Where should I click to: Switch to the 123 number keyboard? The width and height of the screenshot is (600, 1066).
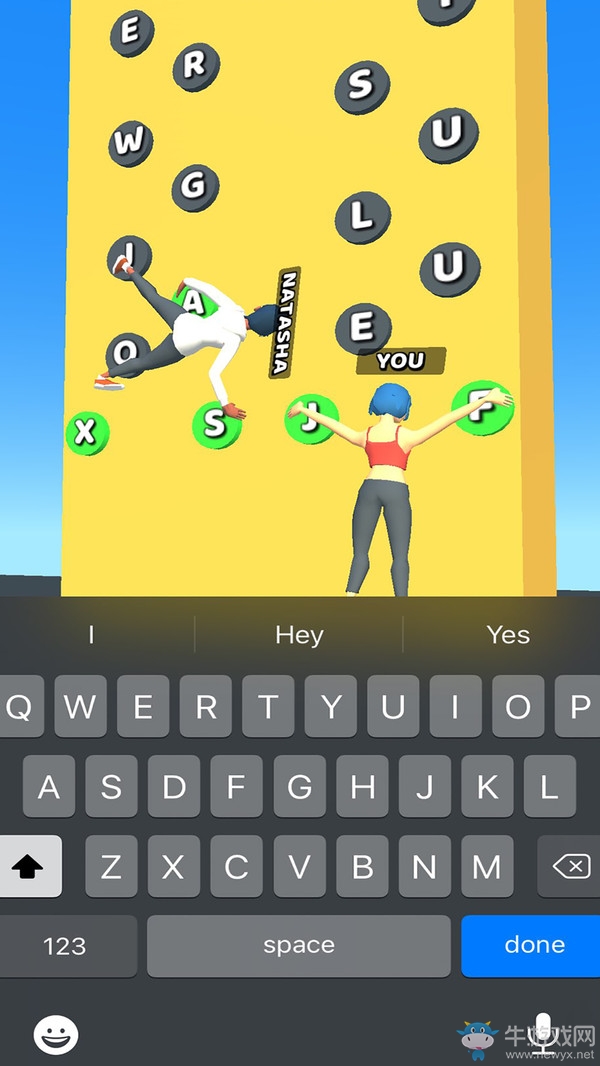(x=65, y=945)
